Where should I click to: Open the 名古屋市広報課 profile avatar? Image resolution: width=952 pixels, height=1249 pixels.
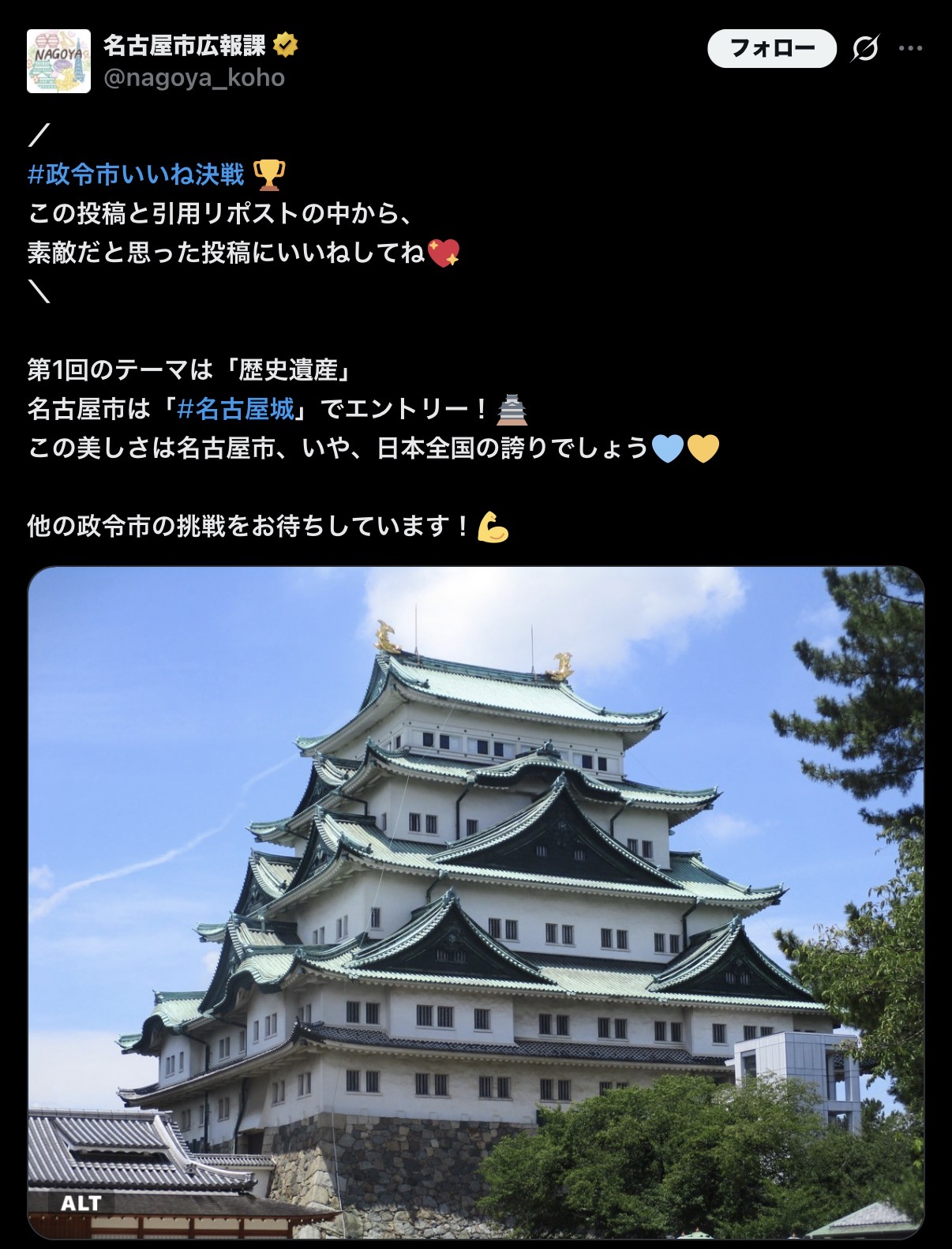pyautogui.click(x=58, y=62)
